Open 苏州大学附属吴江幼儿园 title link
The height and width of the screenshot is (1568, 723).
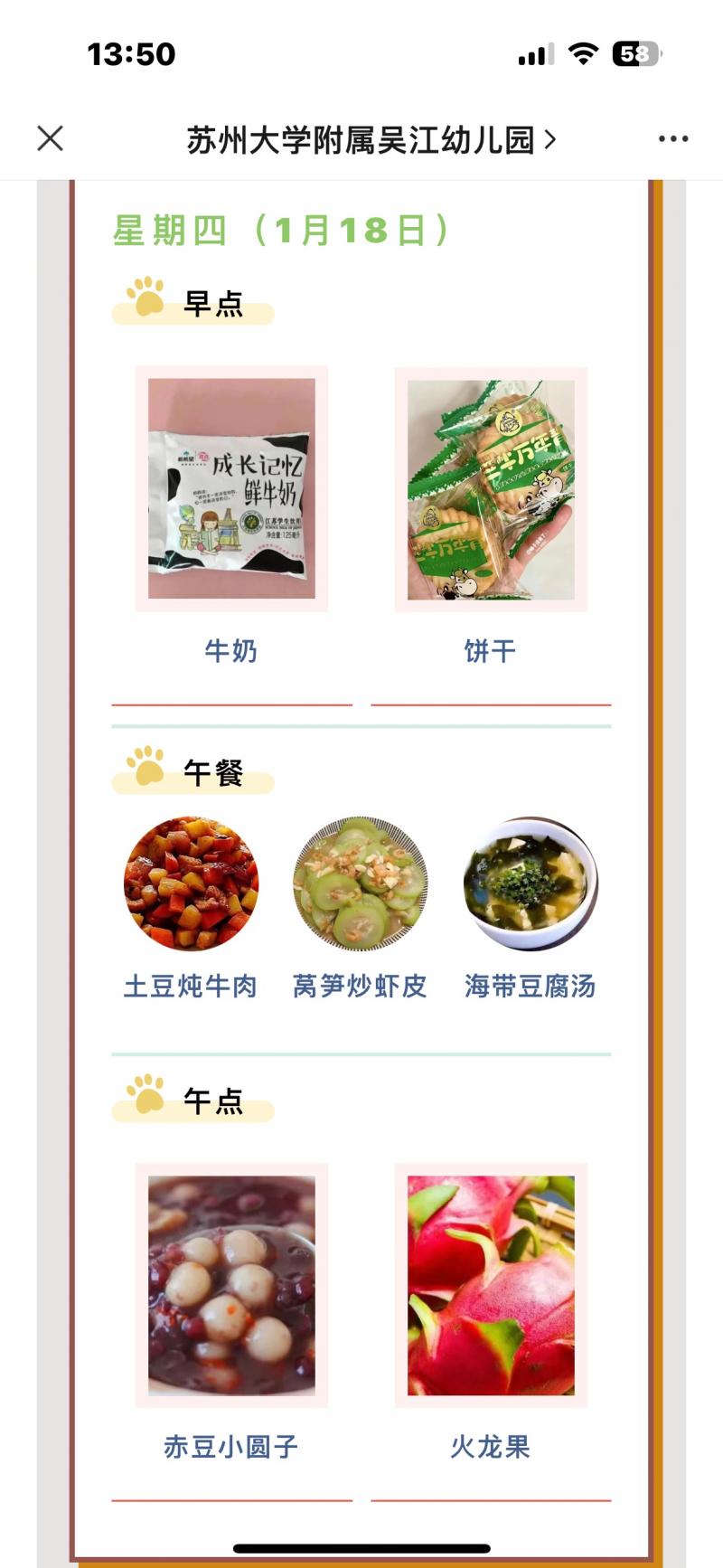click(371, 140)
